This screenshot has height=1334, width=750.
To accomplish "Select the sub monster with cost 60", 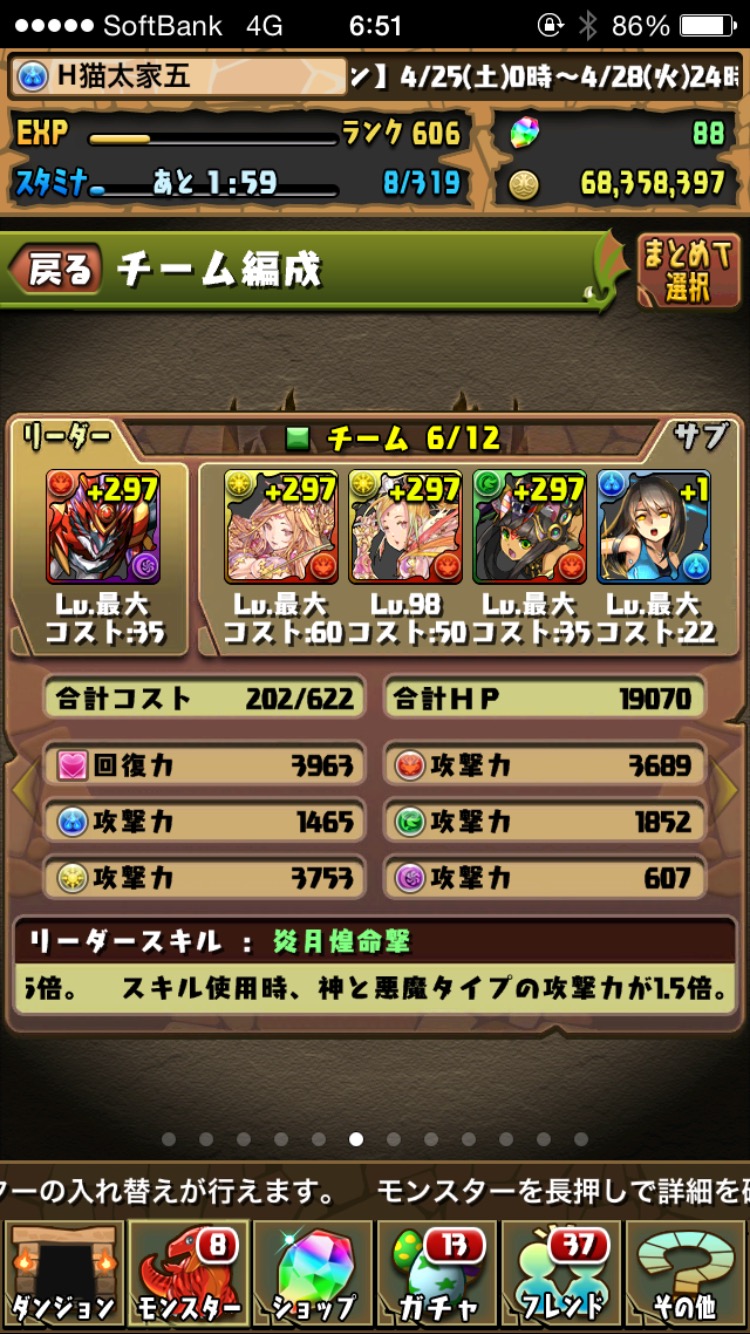I will 281,527.
